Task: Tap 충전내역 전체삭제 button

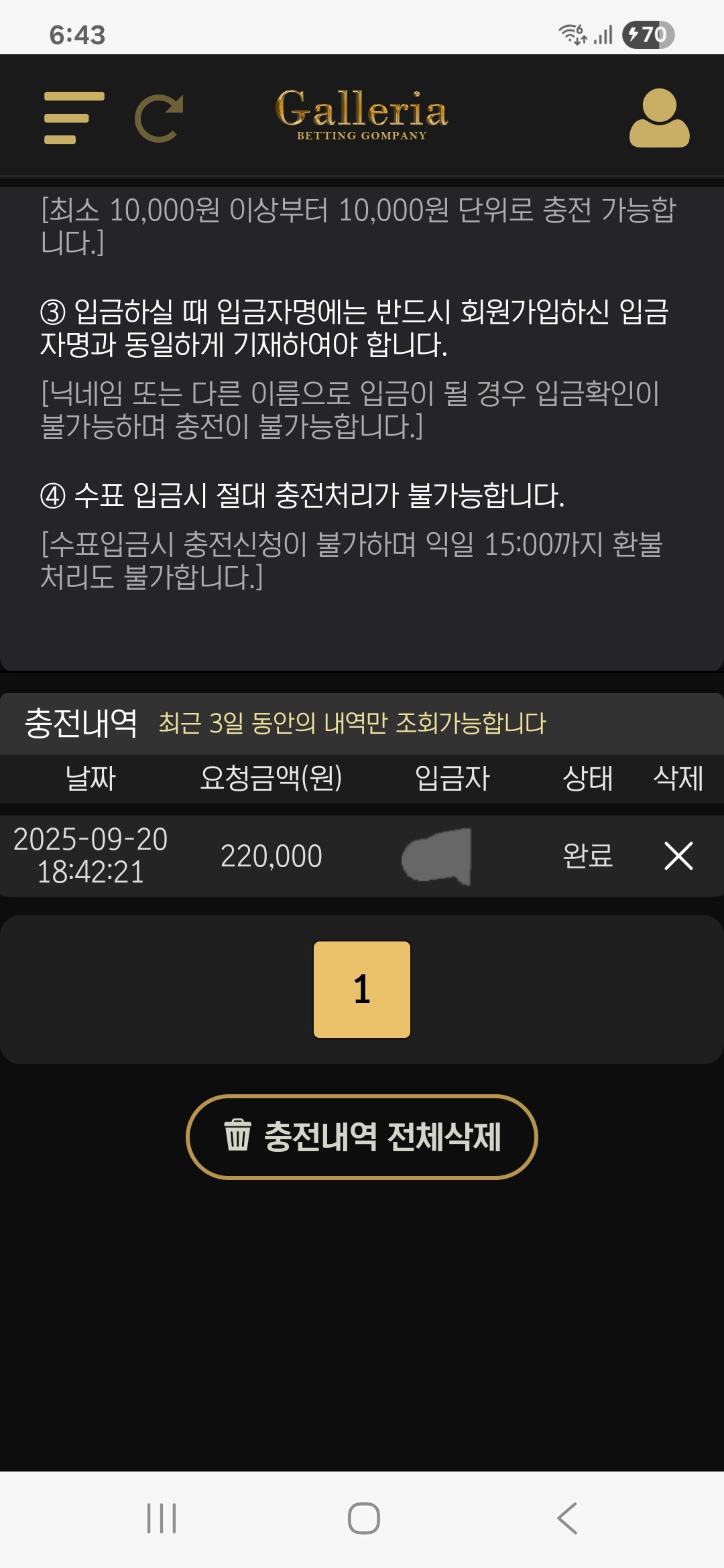Action: pyautogui.click(x=361, y=1136)
